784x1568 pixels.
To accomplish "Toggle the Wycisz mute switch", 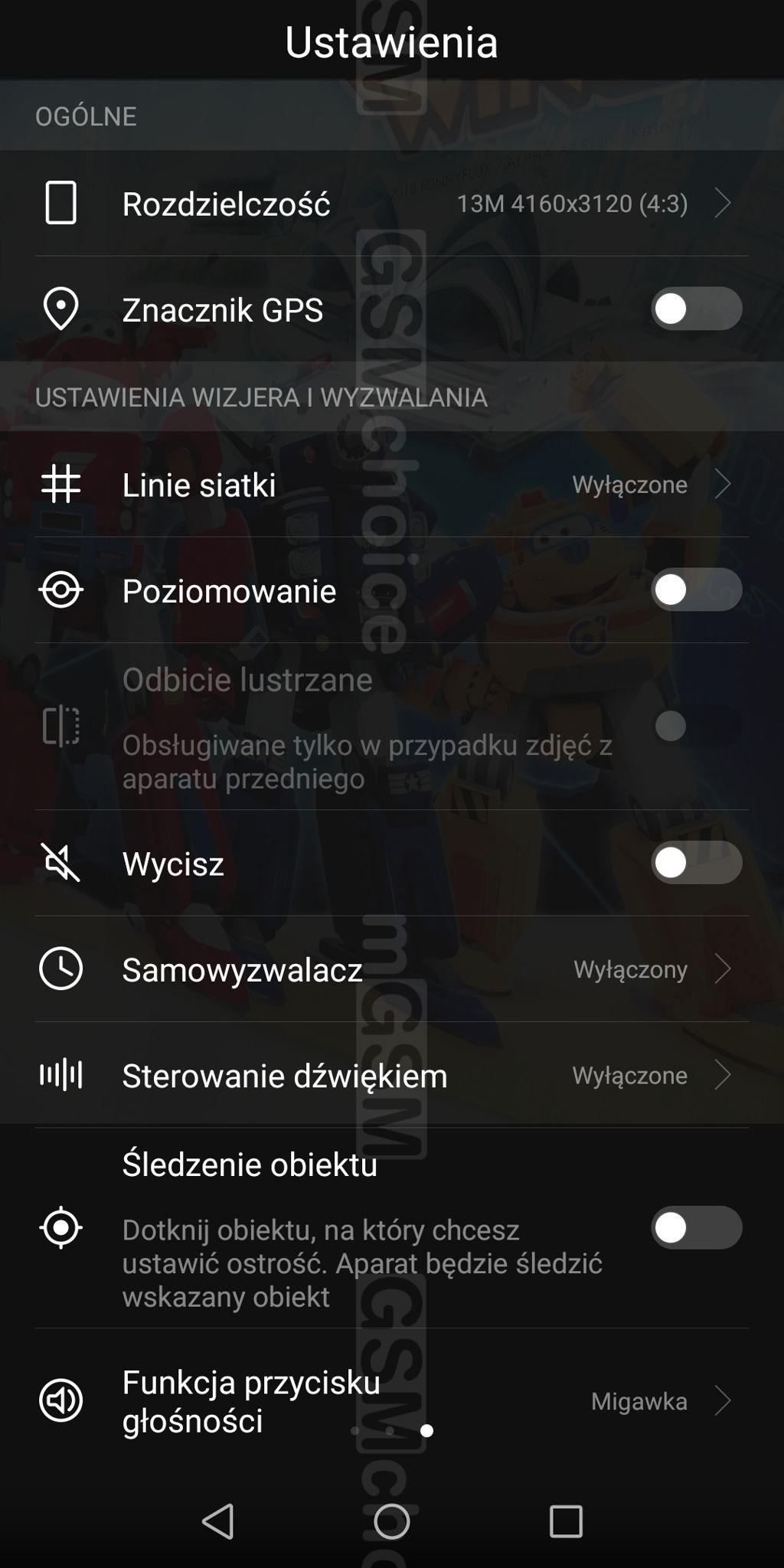I will [x=695, y=863].
